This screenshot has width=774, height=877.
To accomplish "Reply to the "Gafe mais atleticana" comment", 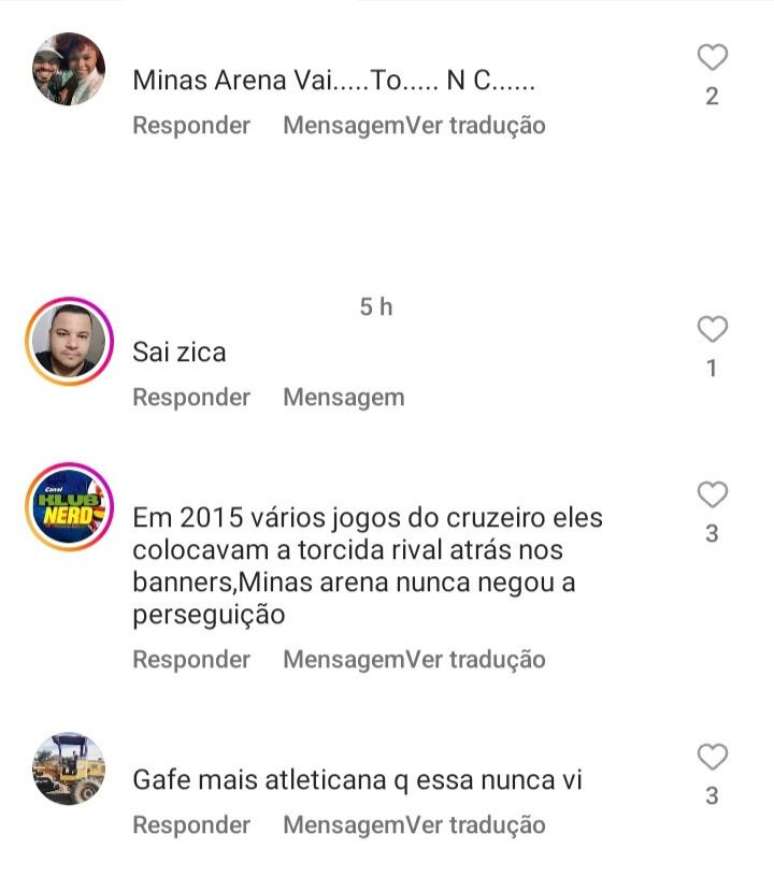I will tap(191, 826).
